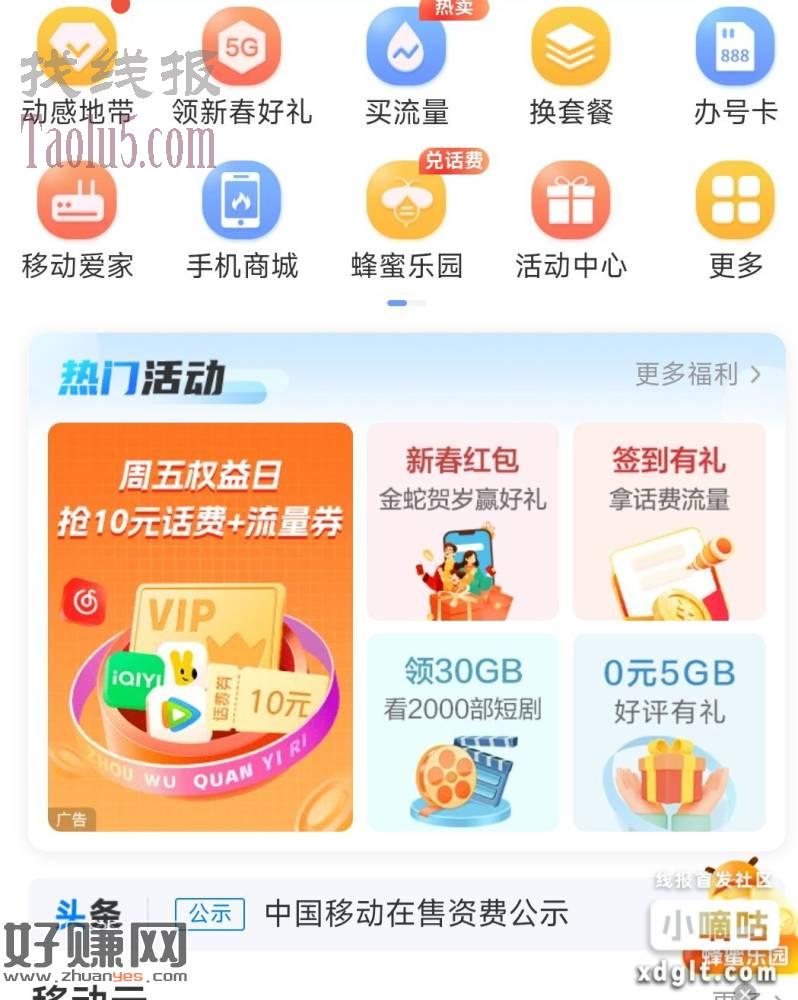Open the 新春红包 card
The width and height of the screenshot is (798, 1000).
tap(462, 521)
